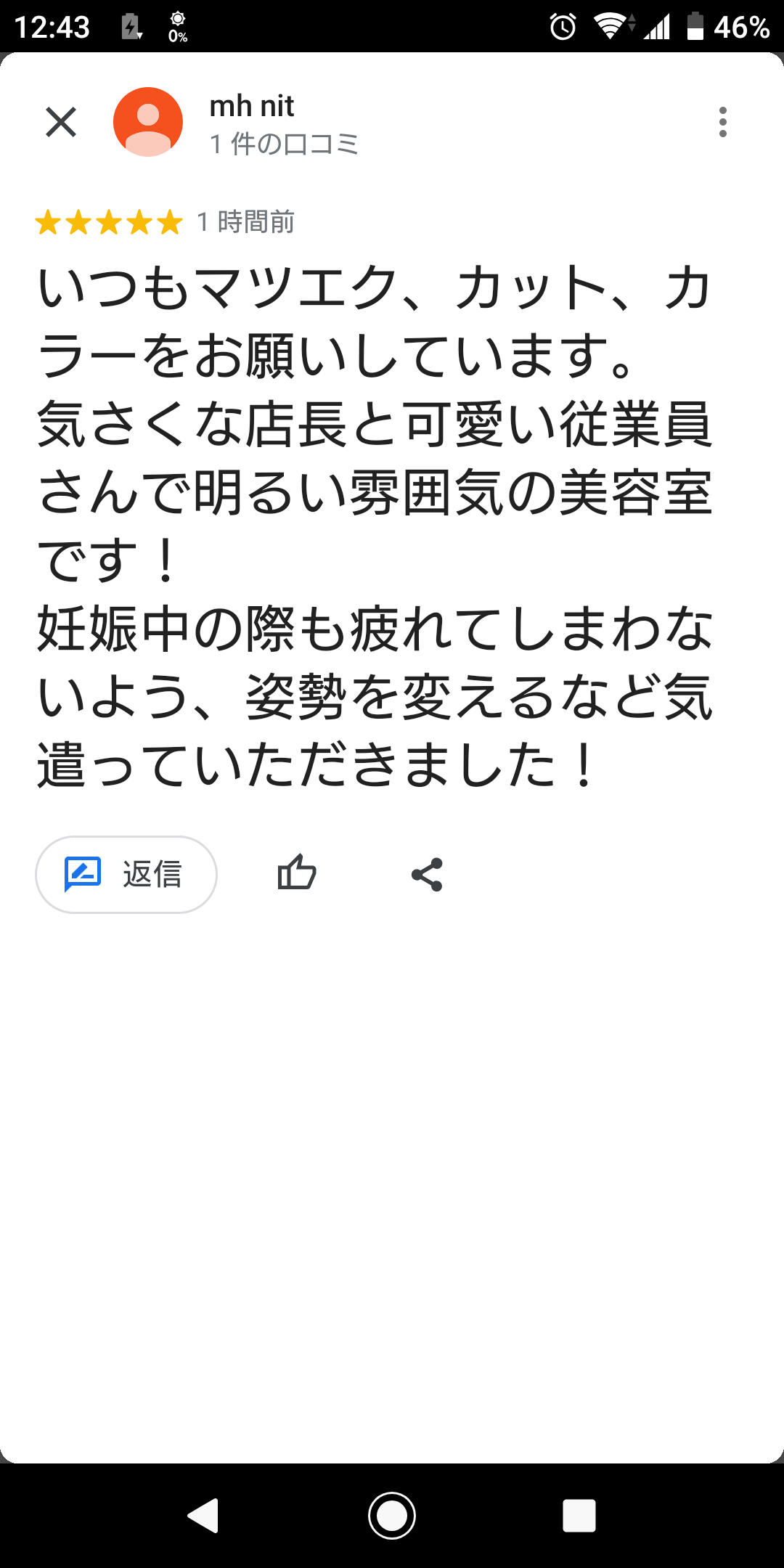This screenshot has width=784, height=1568.
Task: Open the three-dot overflow menu
Action: (x=722, y=122)
